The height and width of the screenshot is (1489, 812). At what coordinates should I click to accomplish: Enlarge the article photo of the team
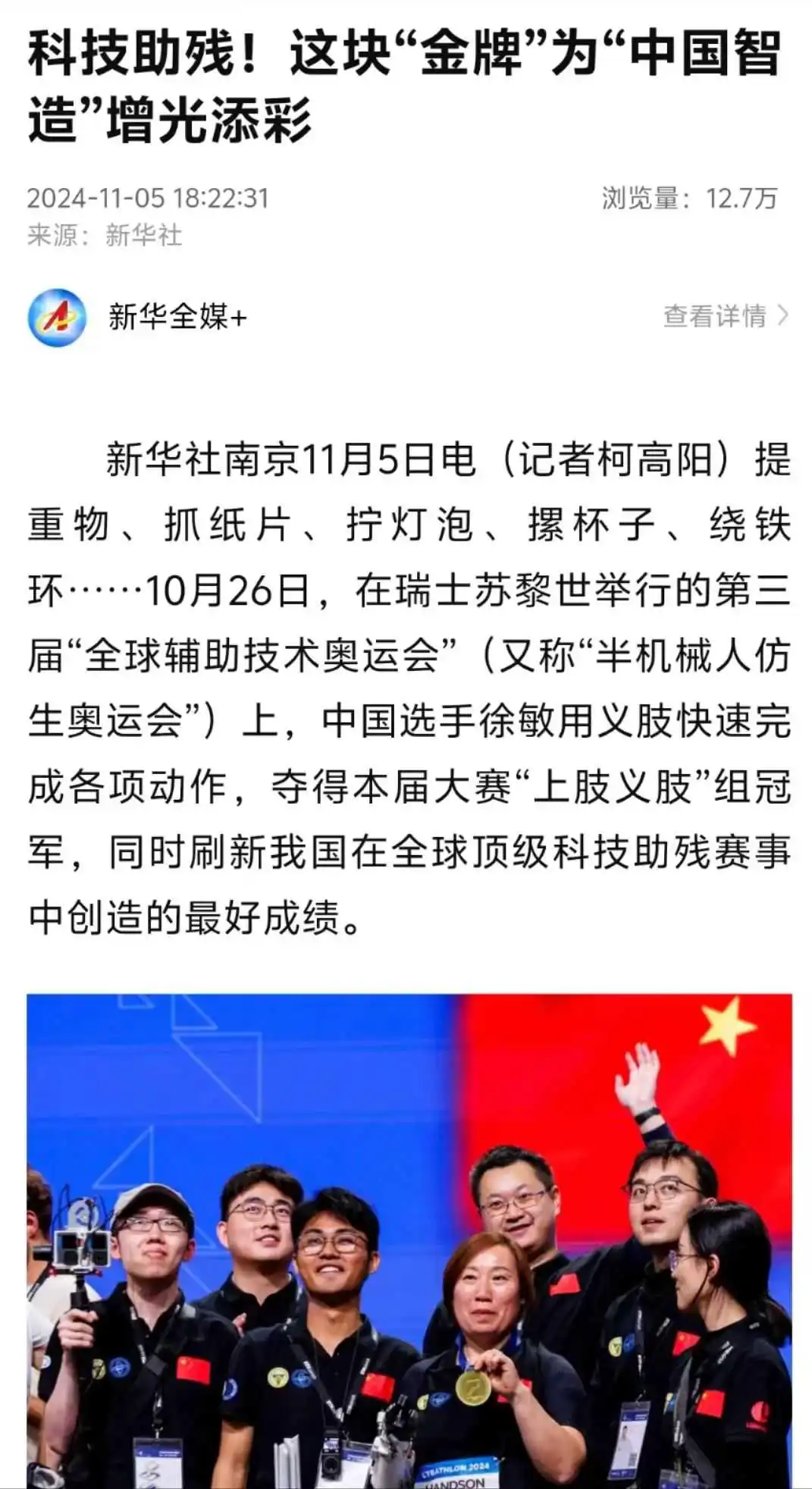[x=409, y=1240]
